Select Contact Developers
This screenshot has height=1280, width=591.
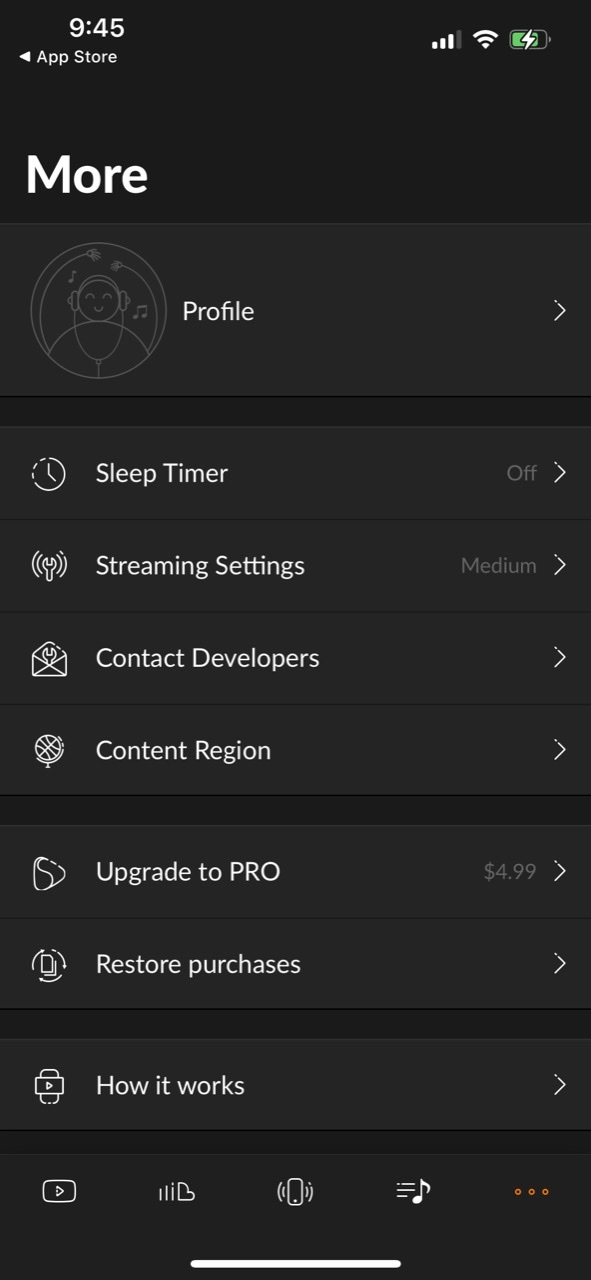click(x=295, y=658)
